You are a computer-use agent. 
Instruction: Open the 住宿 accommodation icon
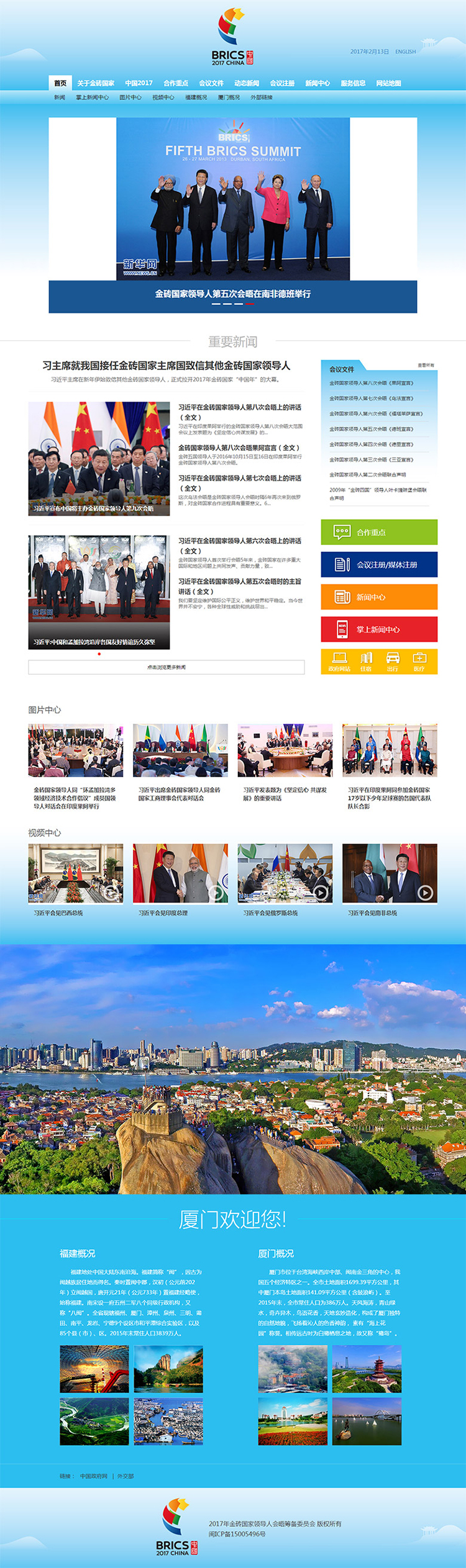tap(366, 661)
